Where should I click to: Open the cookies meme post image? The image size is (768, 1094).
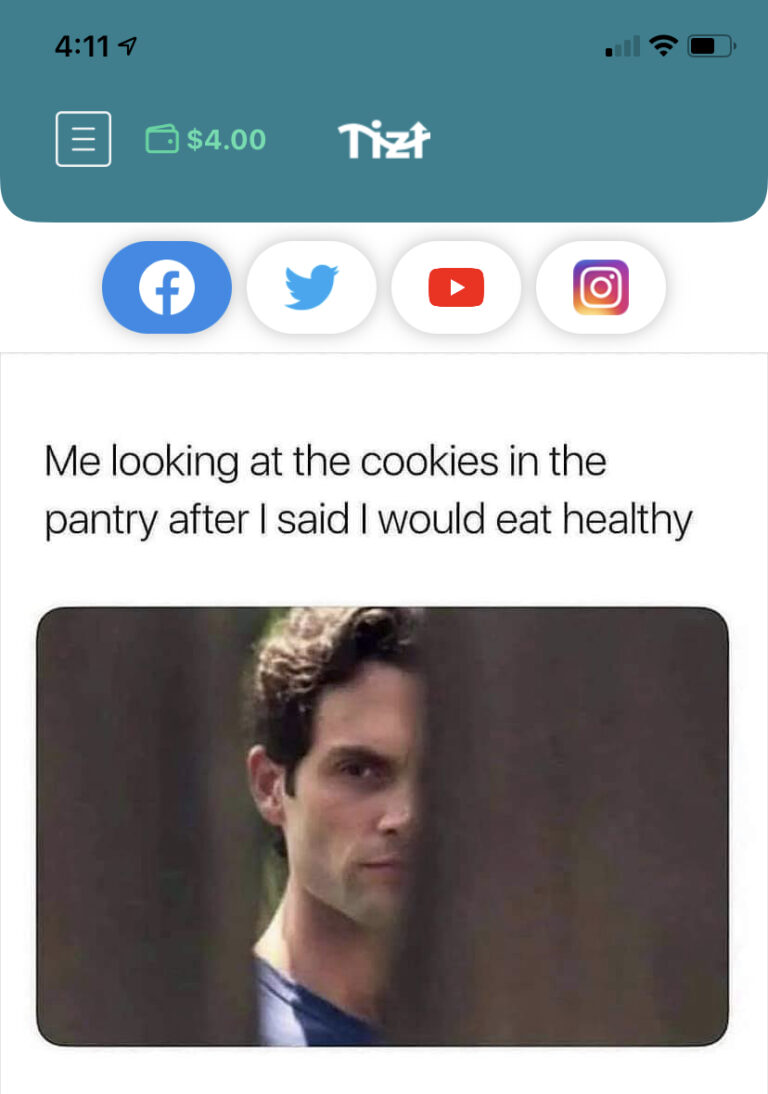[x=383, y=826]
